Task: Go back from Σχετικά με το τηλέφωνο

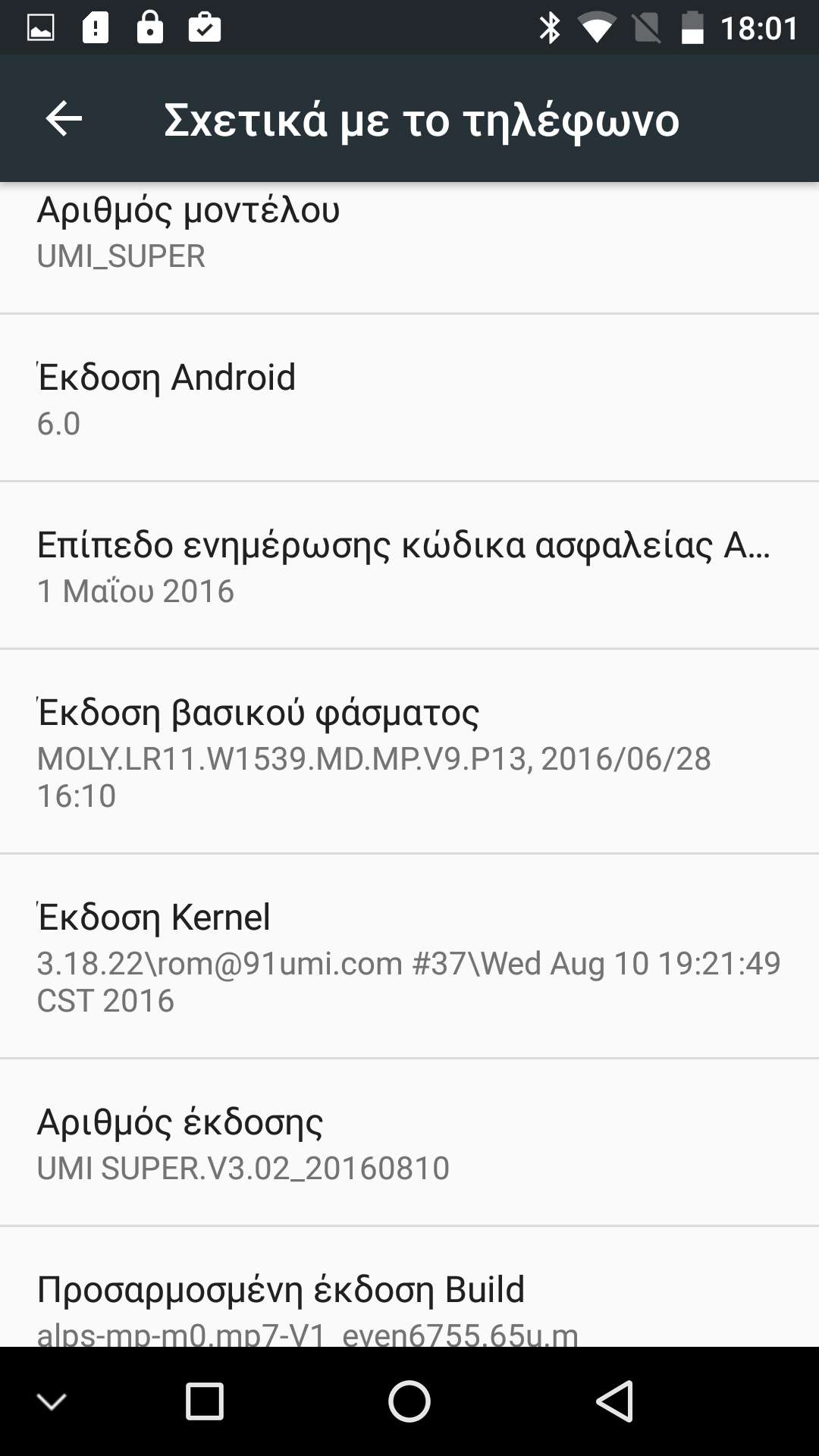Action: (64, 119)
